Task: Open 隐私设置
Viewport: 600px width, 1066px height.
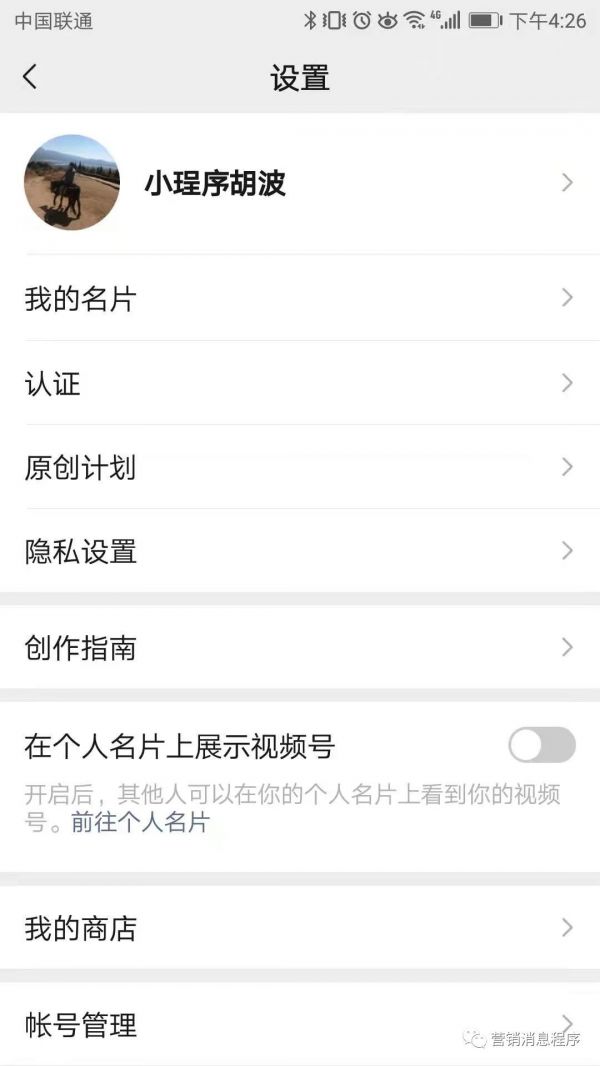Action: (300, 551)
